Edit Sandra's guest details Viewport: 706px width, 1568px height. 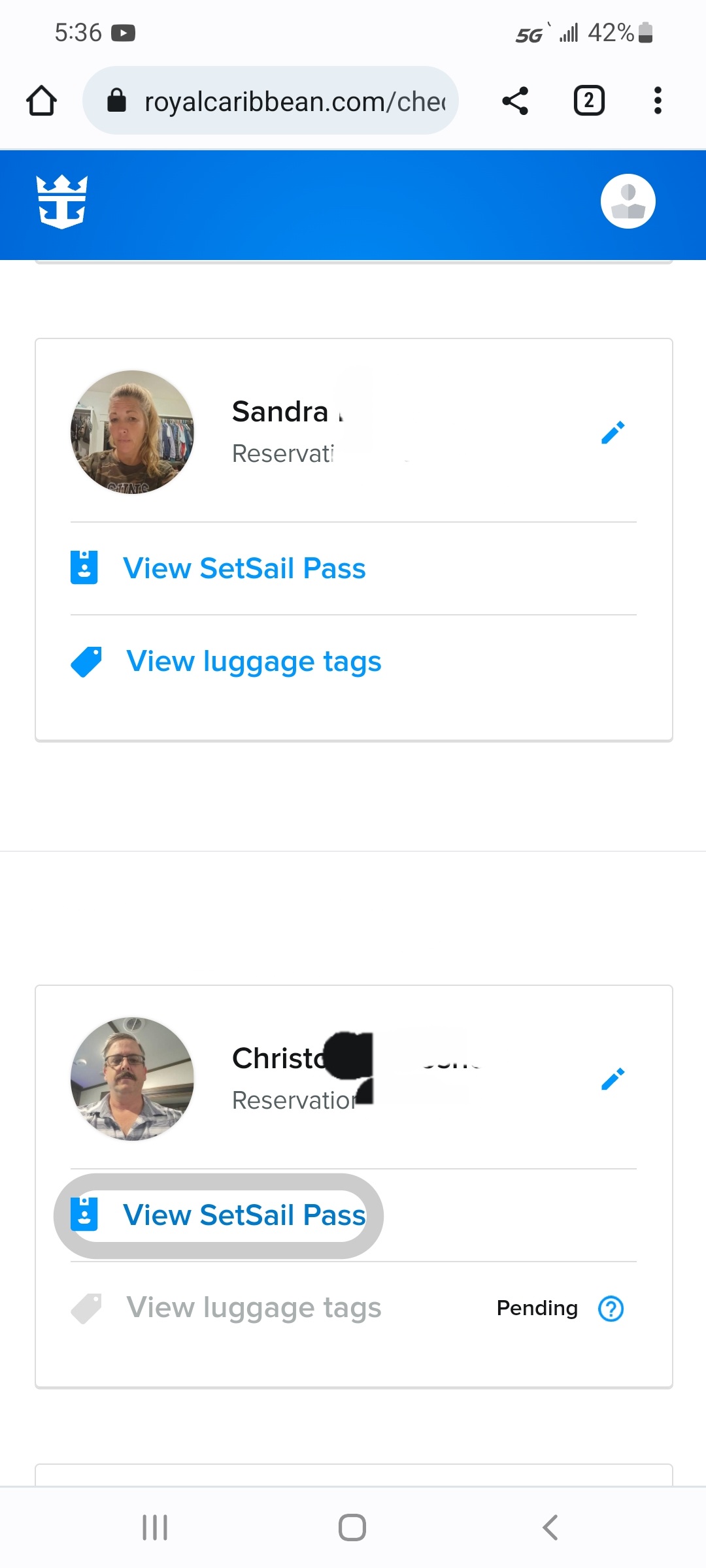tap(613, 433)
